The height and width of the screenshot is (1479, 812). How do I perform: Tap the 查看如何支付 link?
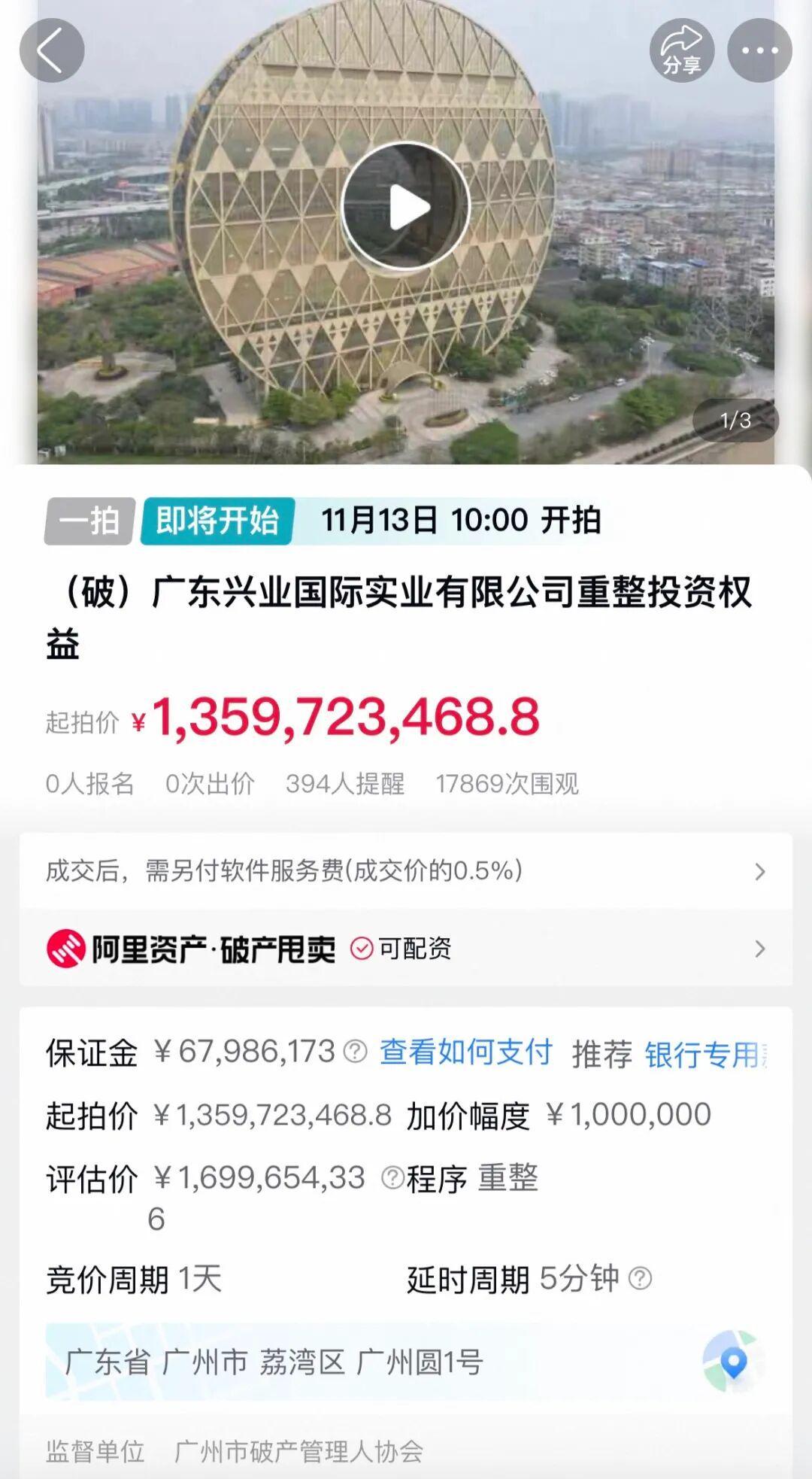click(x=466, y=1052)
